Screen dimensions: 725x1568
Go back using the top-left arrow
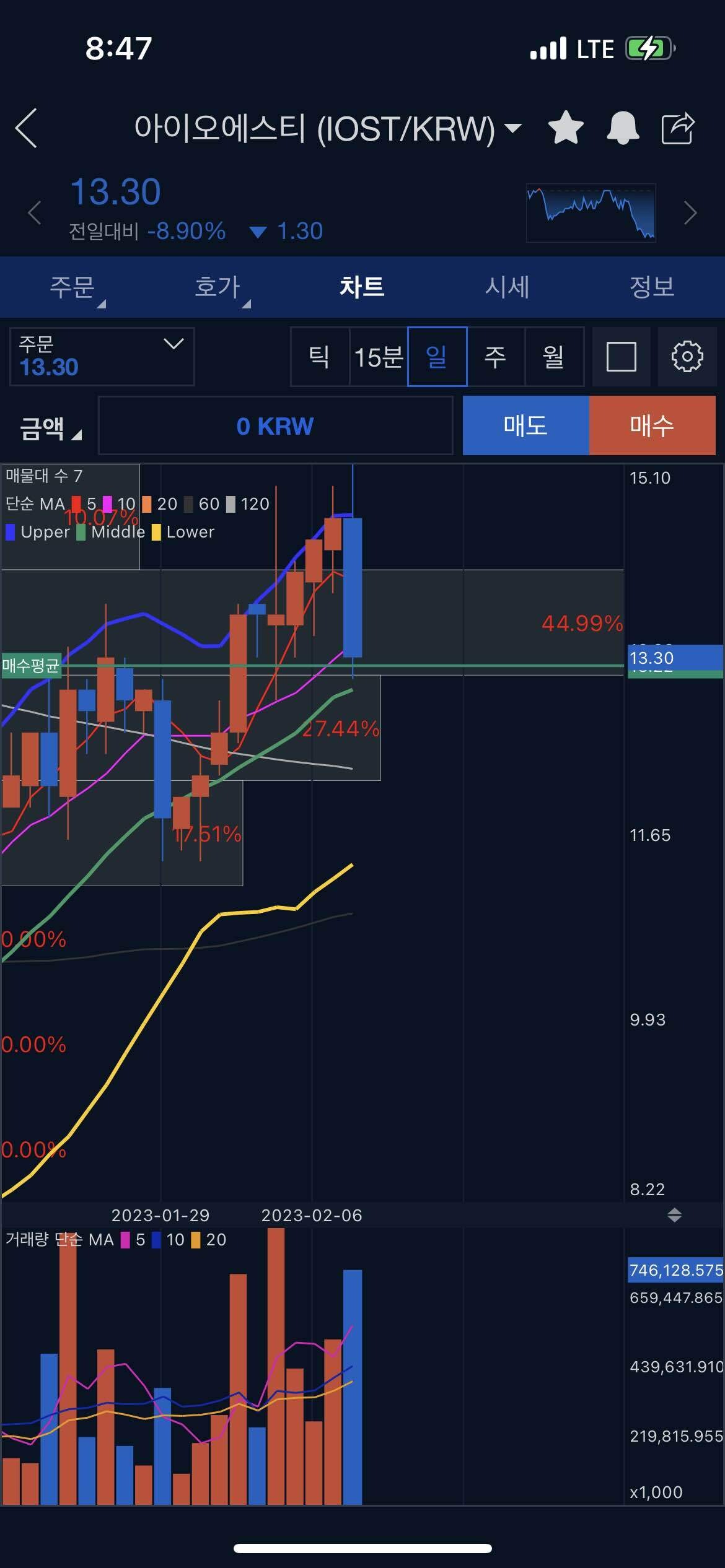tap(26, 128)
